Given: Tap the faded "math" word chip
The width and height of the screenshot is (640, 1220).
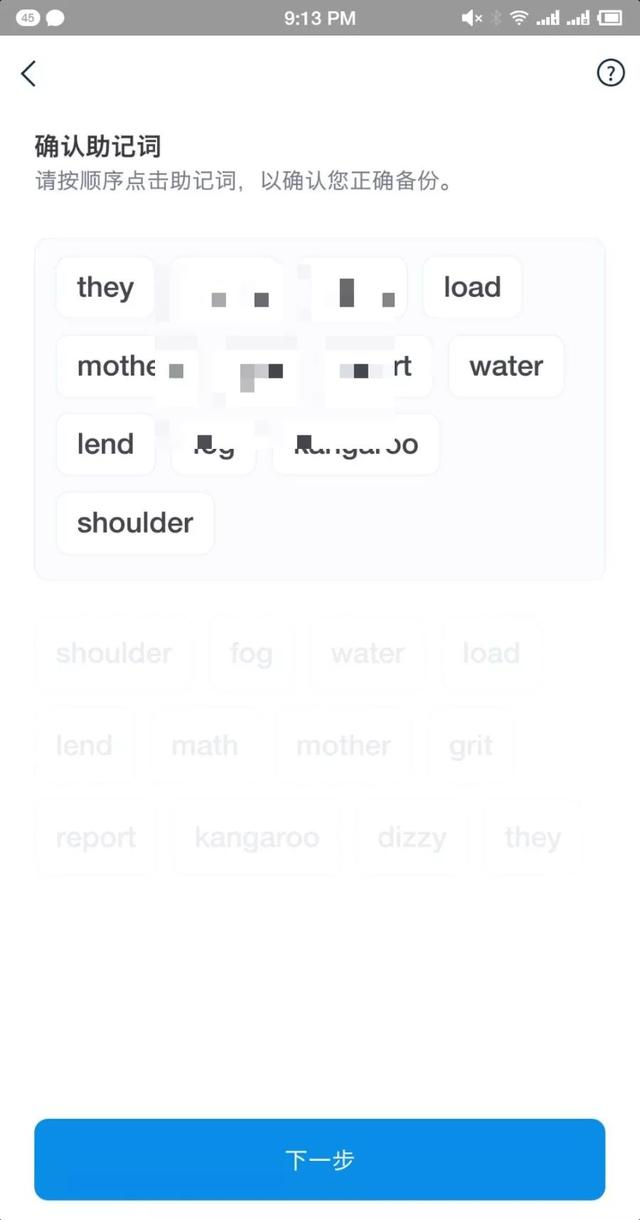Looking at the screenshot, I should 204,746.
